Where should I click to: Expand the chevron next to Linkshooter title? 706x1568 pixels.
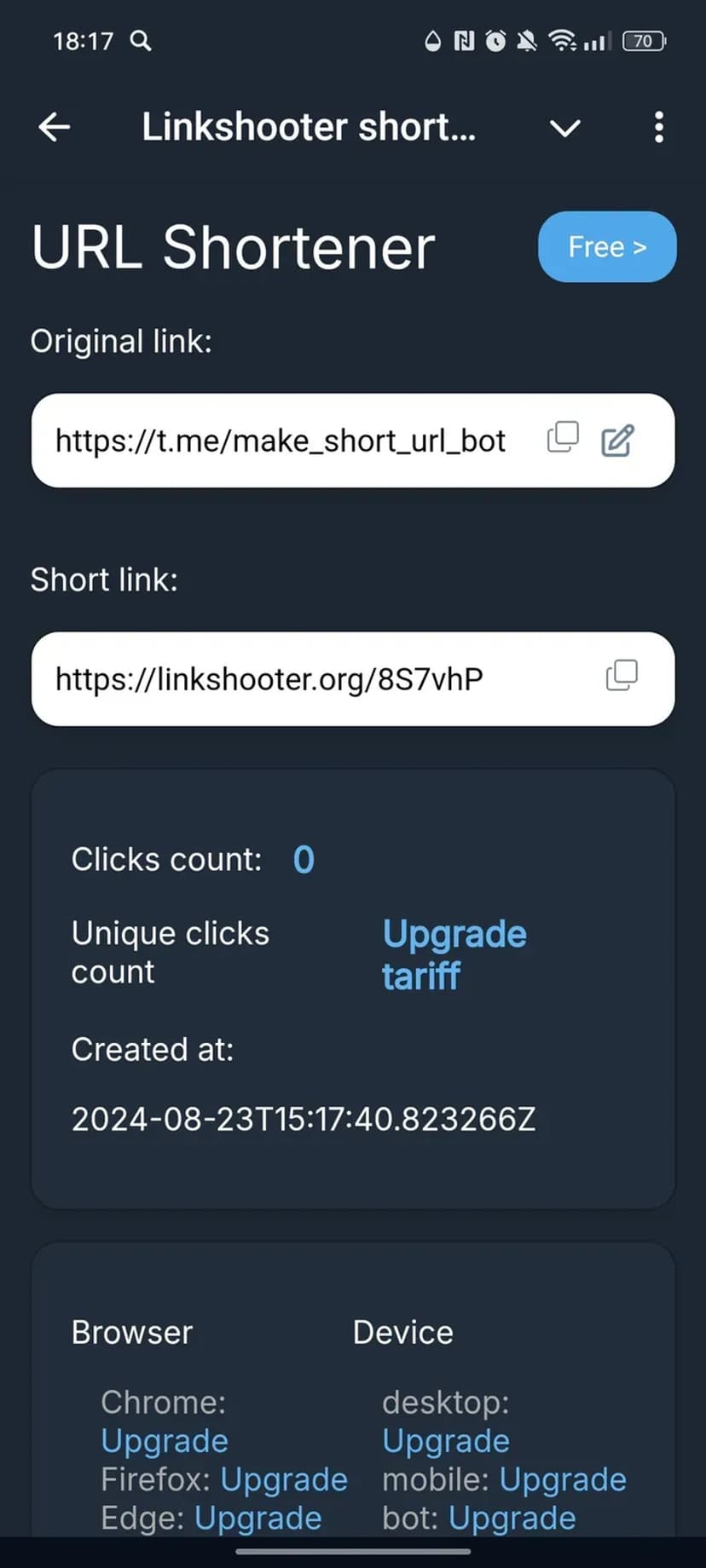point(564,128)
